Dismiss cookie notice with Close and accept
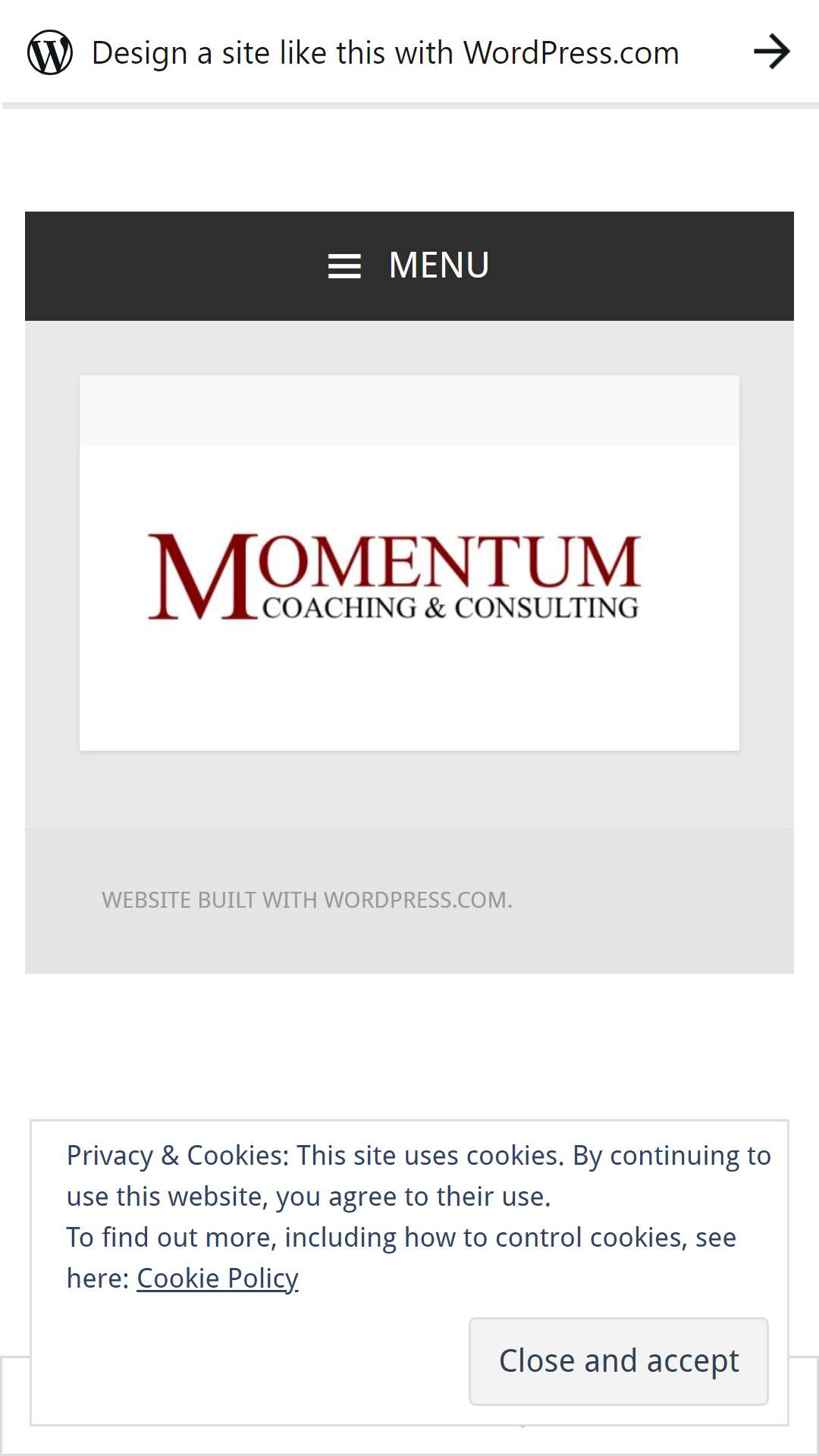Image resolution: width=819 pixels, height=1456 pixels. click(619, 1361)
